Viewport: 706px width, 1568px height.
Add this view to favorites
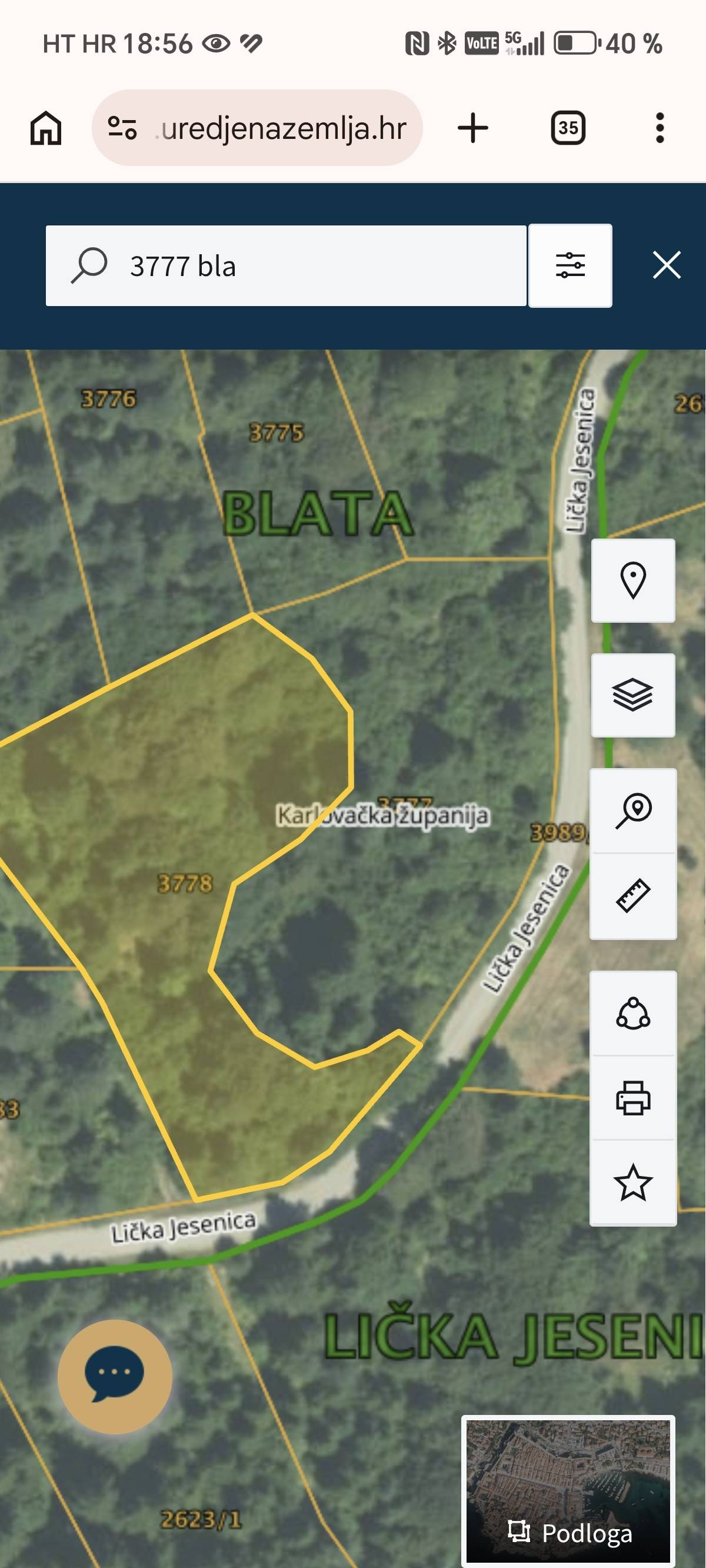(x=633, y=1182)
